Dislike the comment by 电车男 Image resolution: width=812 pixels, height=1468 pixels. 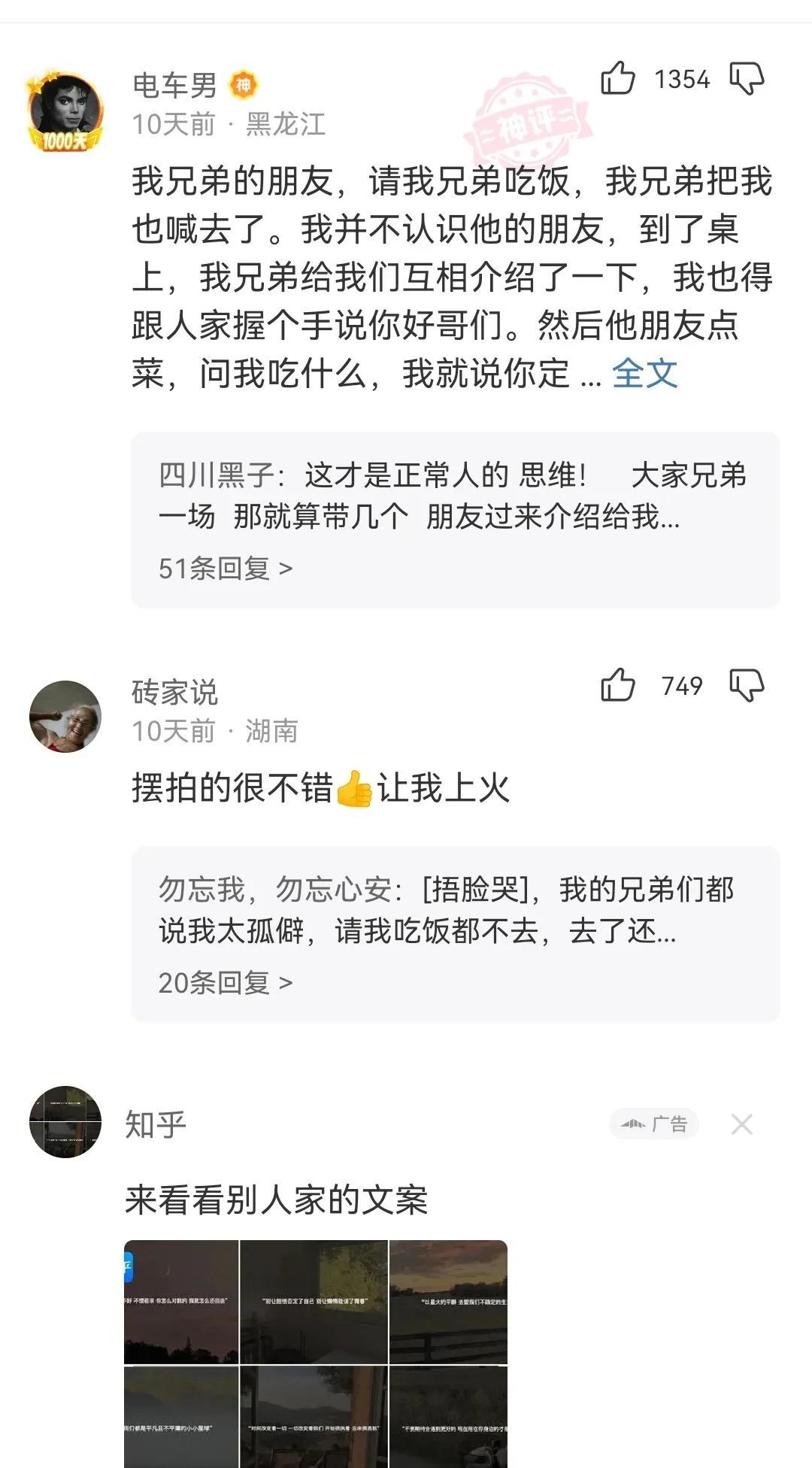tap(747, 78)
